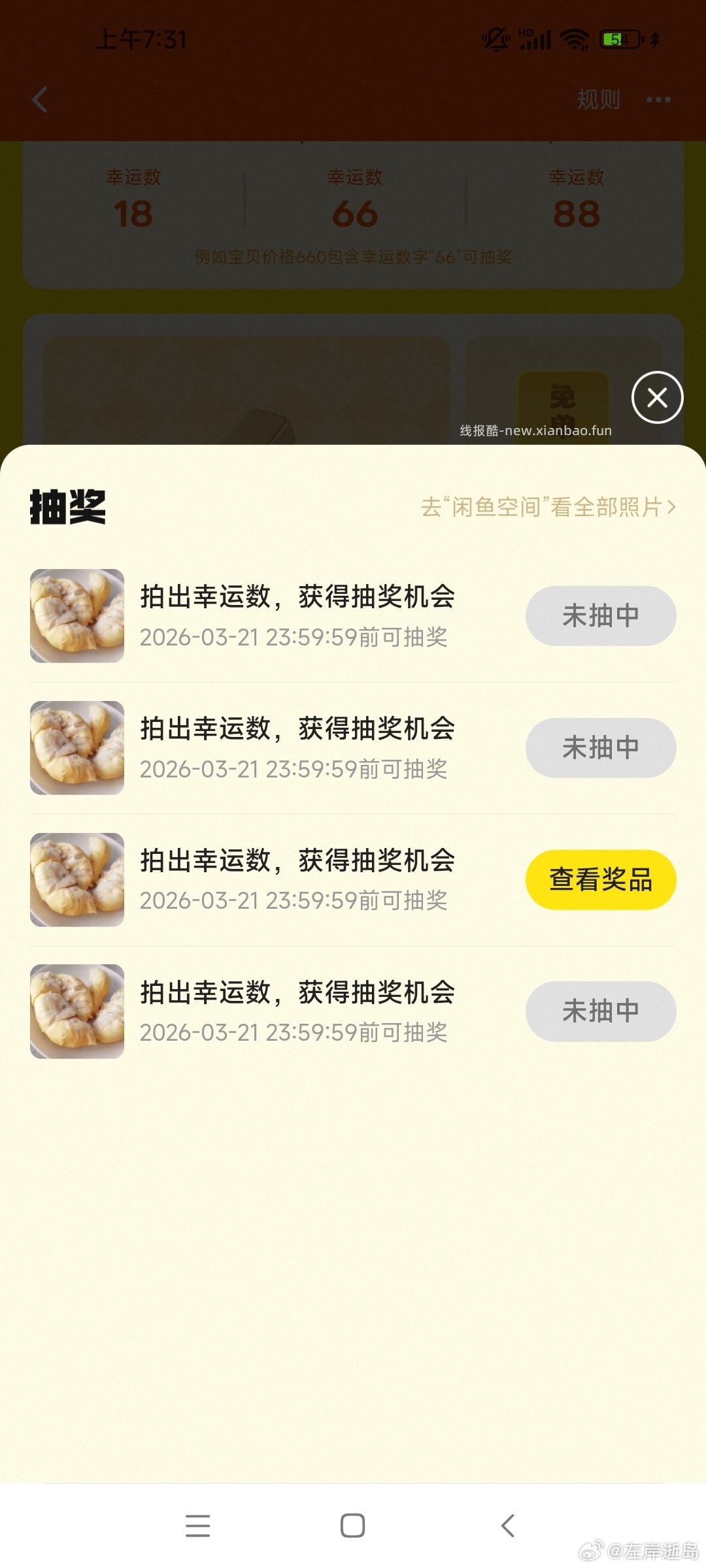Click the Wi-Fi status icon
Viewport: 706px width, 1568px height.
point(574,39)
